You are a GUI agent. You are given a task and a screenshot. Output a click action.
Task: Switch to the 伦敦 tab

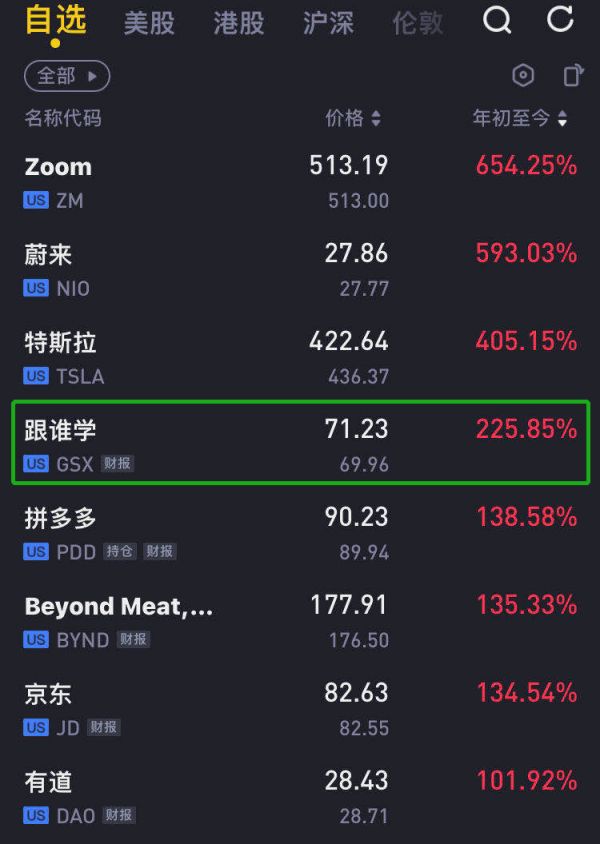coord(418,23)
